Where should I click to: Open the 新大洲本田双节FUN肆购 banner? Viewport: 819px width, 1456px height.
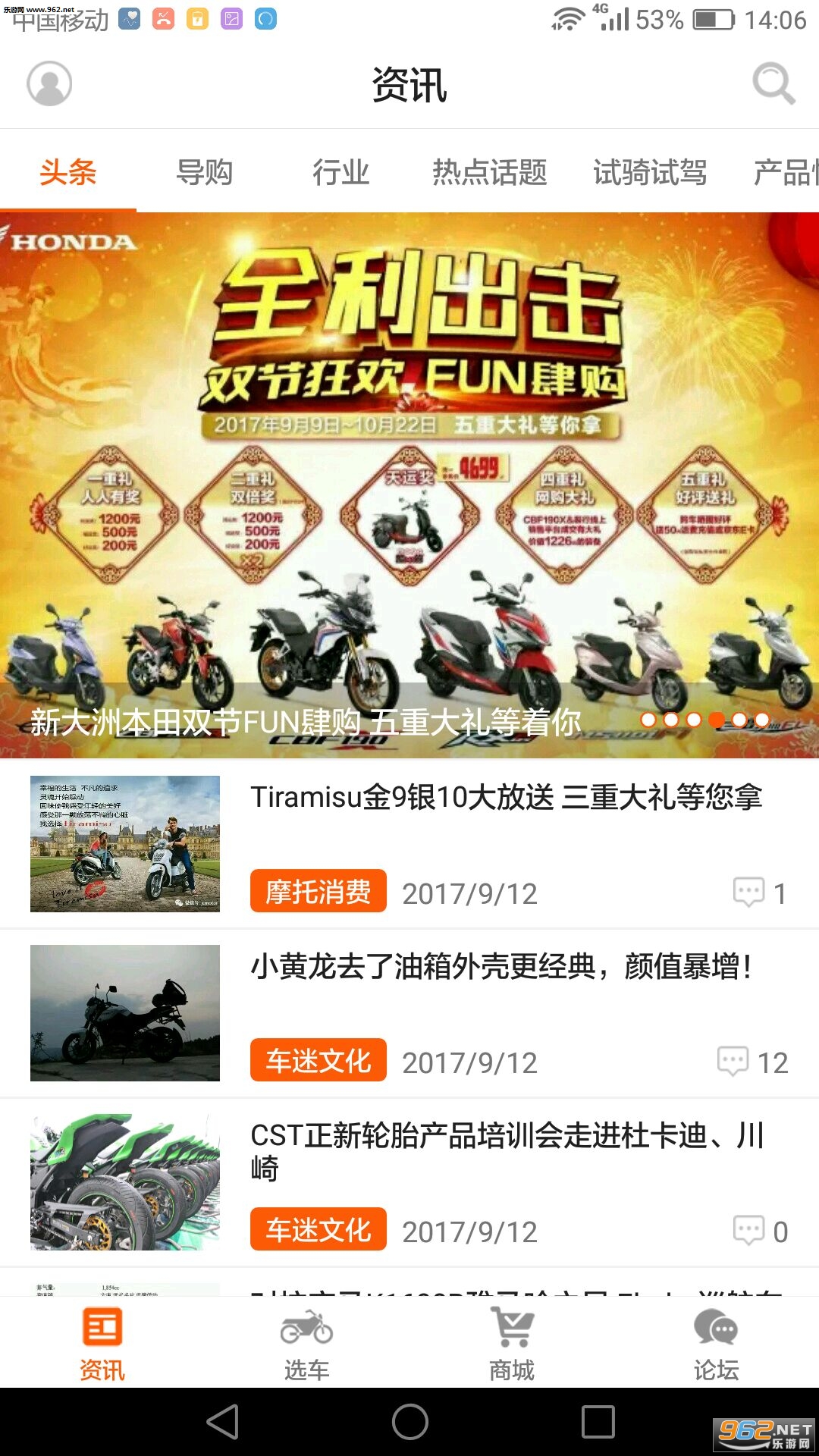(409, 485)
